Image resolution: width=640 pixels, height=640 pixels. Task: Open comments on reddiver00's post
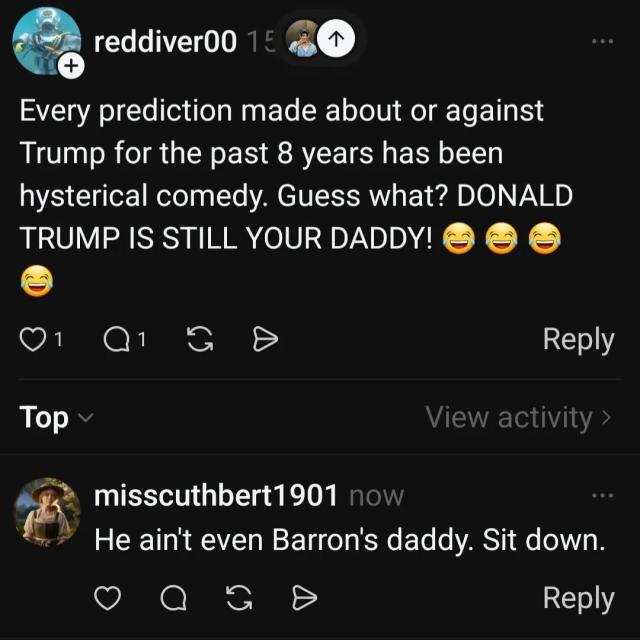coord(117,340)
